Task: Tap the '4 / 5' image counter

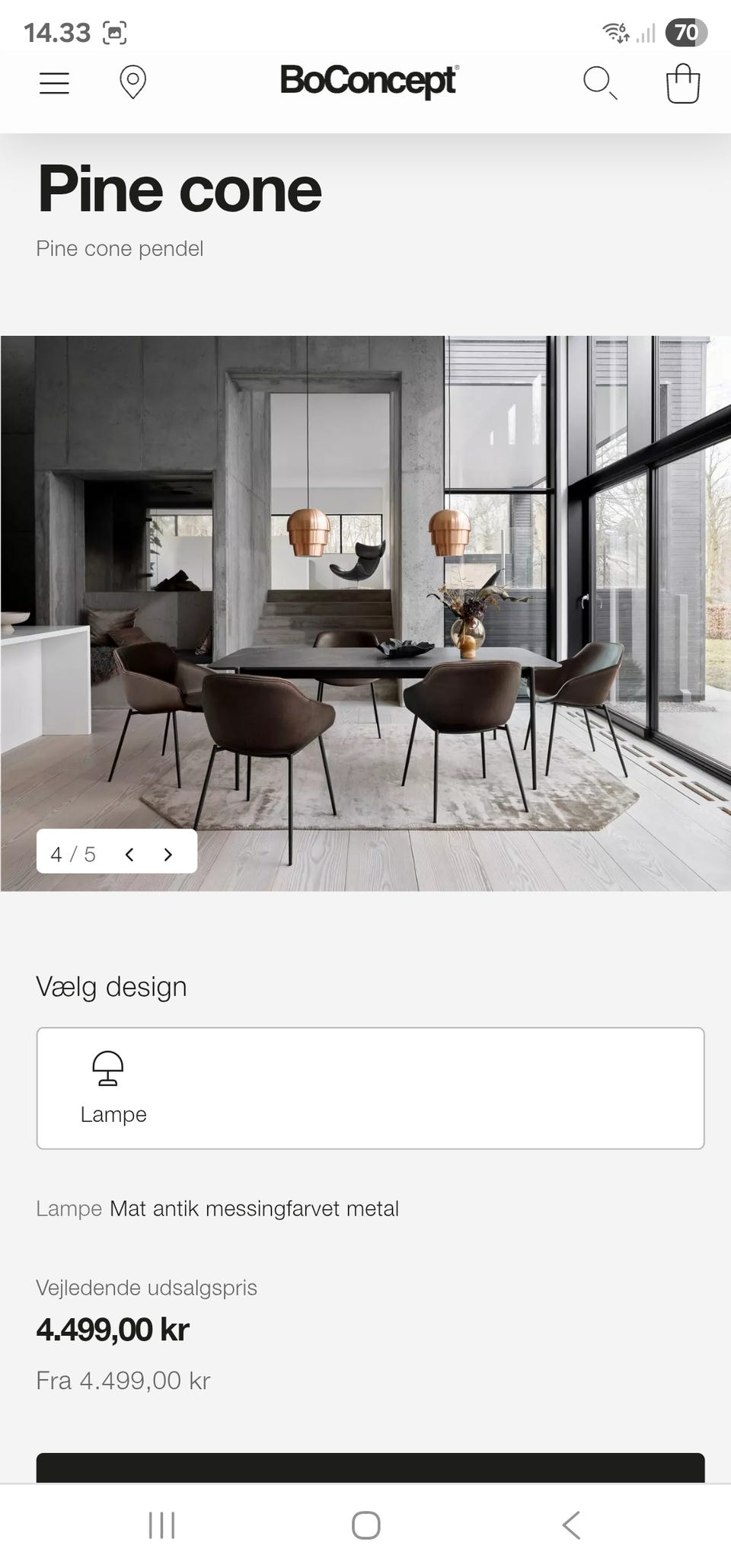Action: tap(72, 854)
